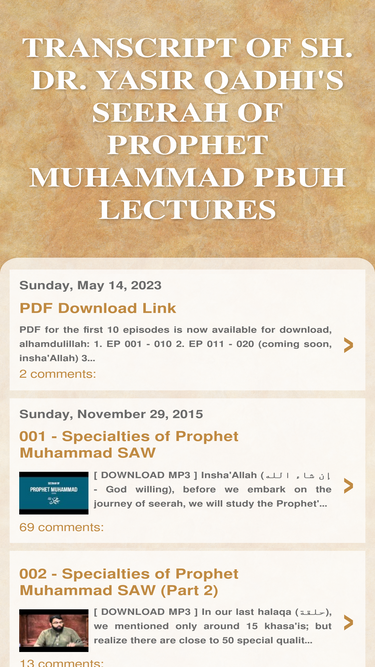This screenshot has width=375, height=667.
Task: Tap the speaker thumbnail of post 002
Action: pos(54,630)
